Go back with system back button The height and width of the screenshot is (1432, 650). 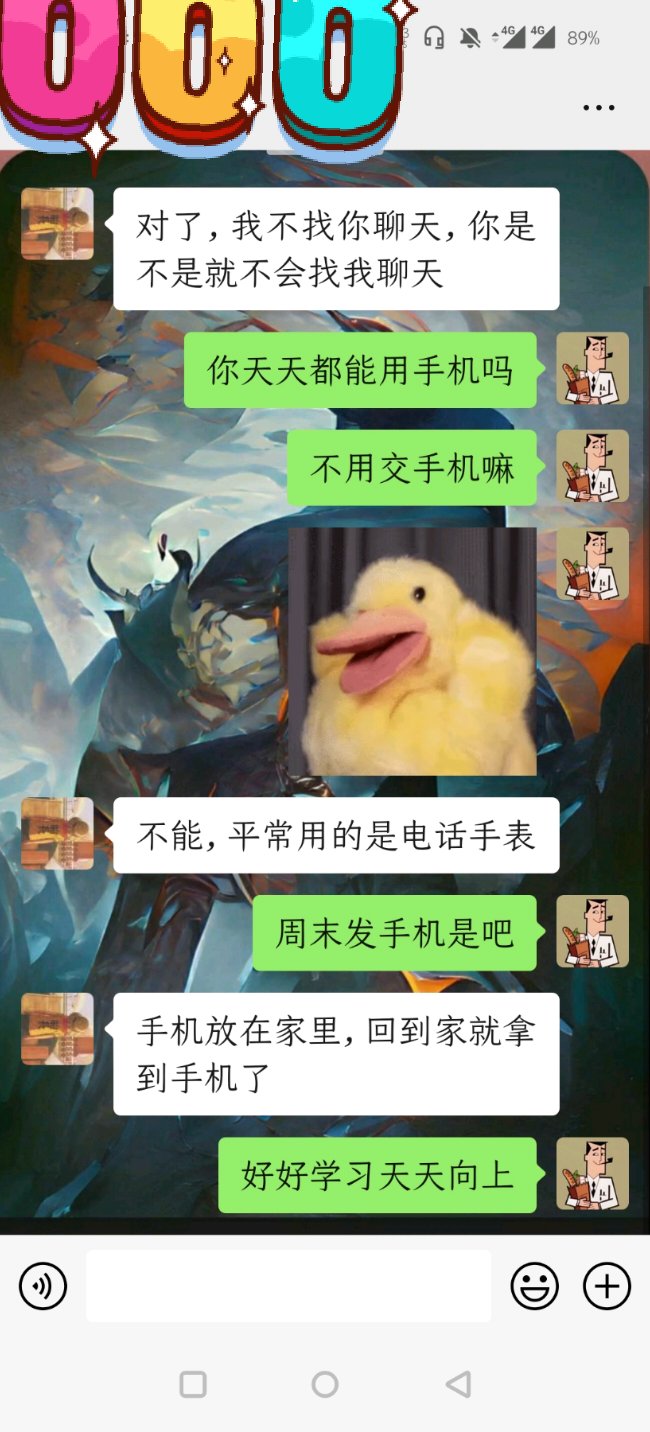[458, 1384]
